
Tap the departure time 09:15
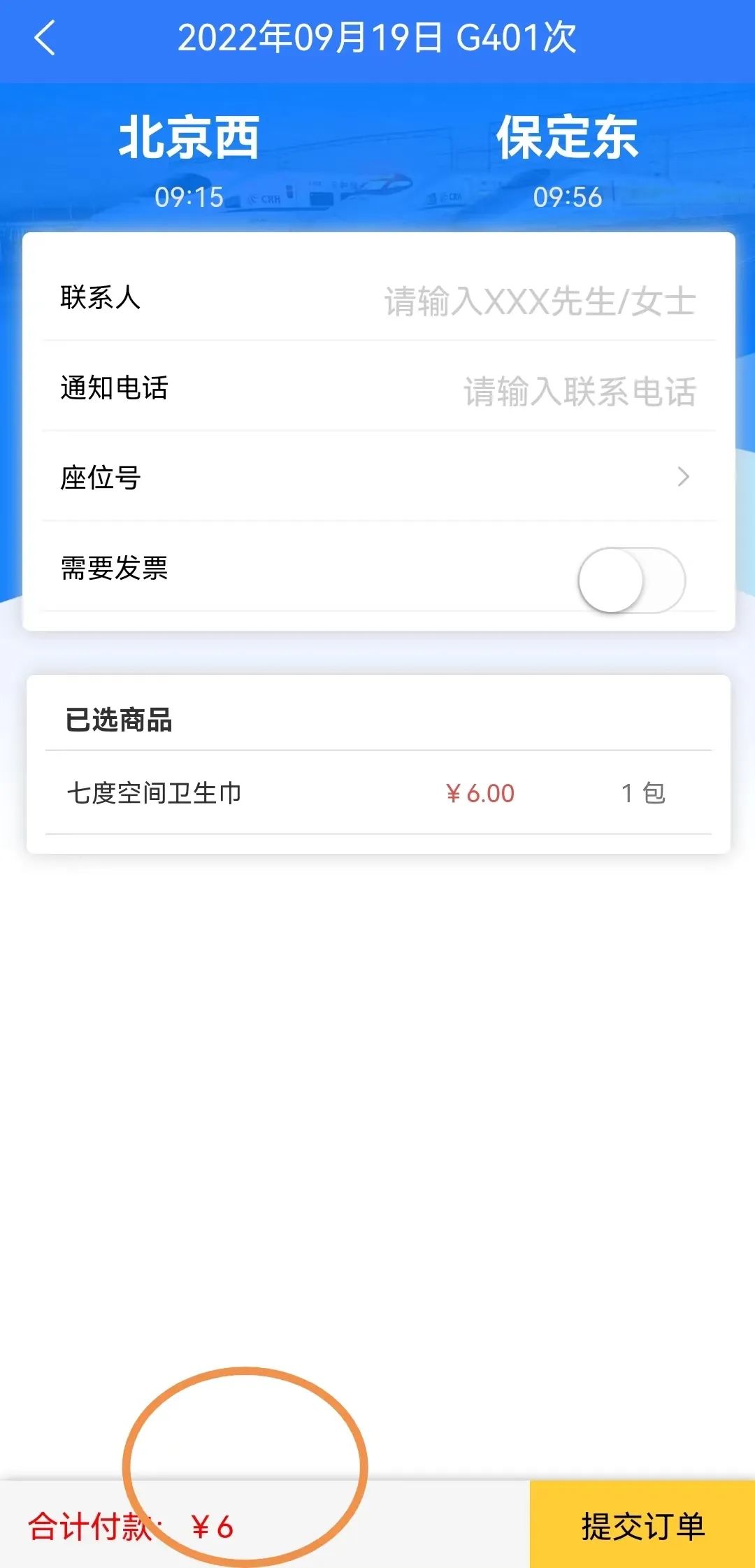pyautogui.click(x=189, y=197)
